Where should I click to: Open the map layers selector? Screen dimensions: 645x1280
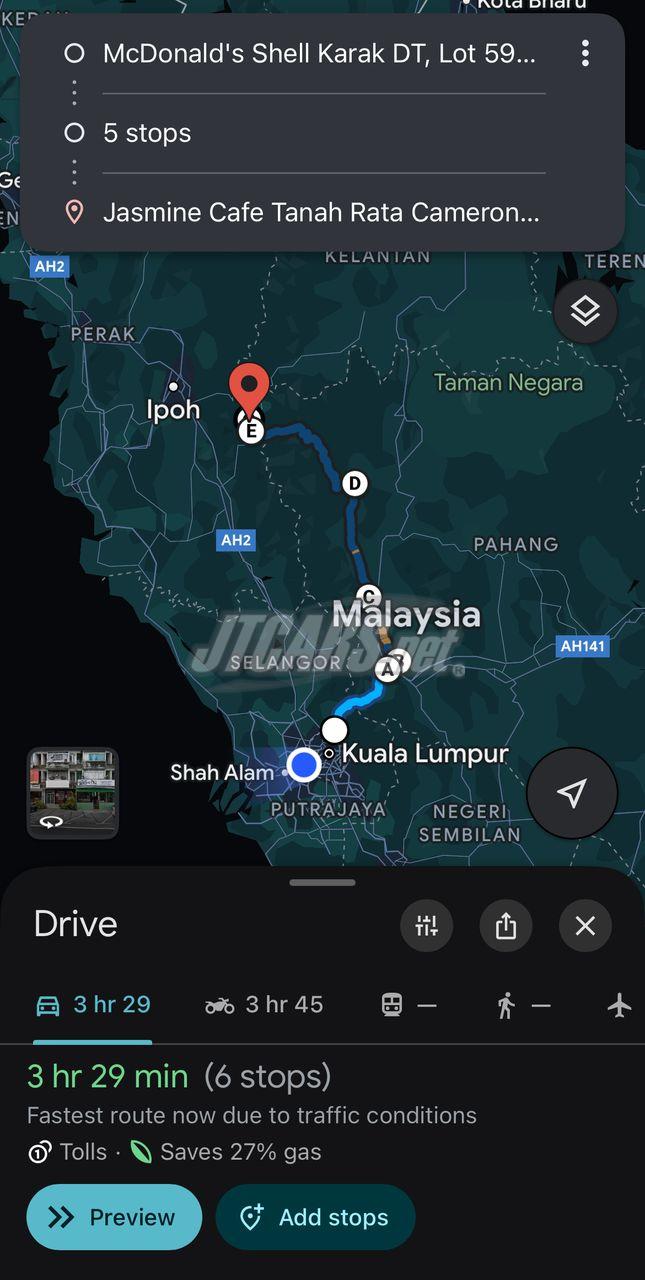point(585,311)
